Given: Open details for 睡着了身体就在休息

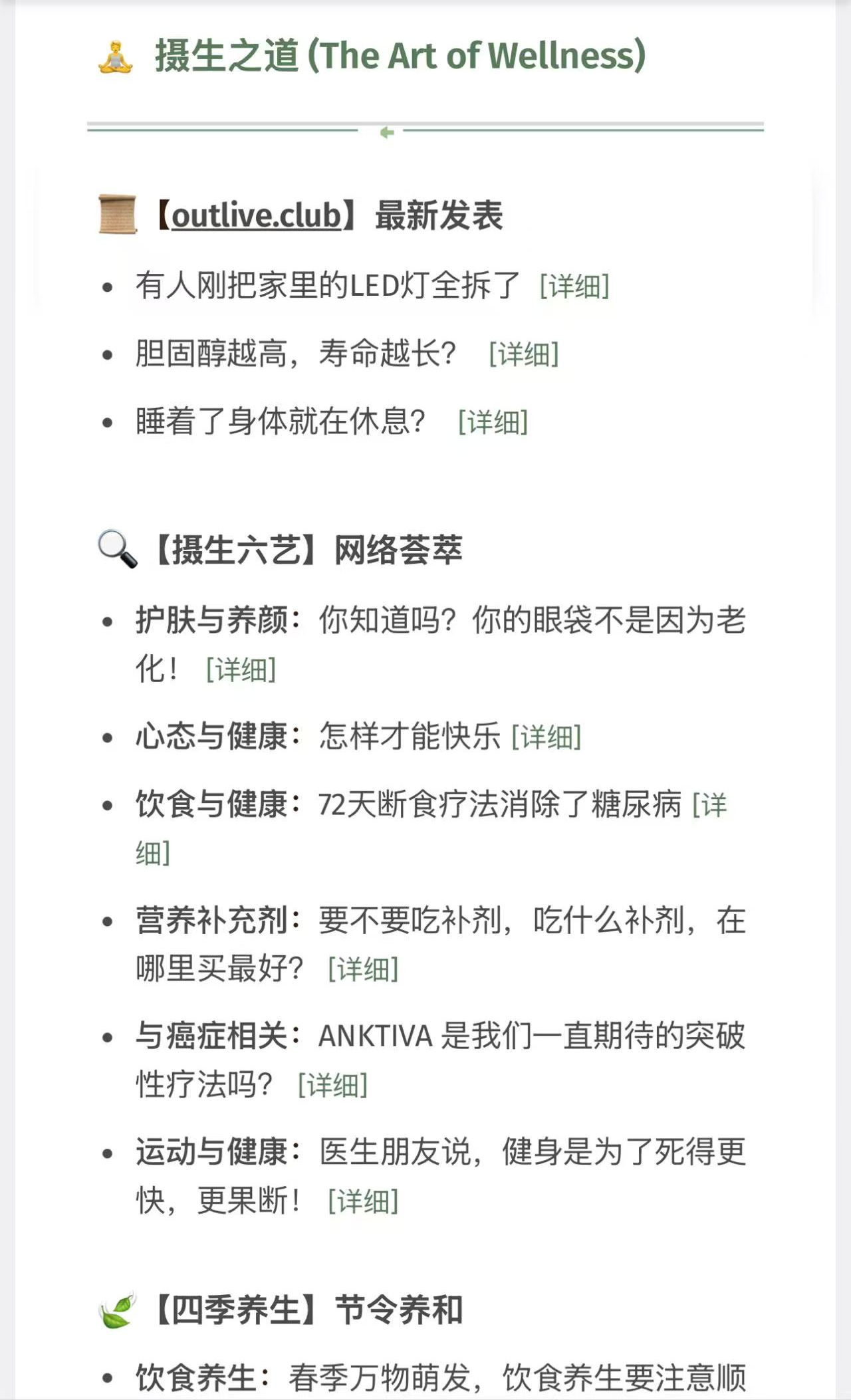Looking at the screenshot, I should tap(493, 422).
